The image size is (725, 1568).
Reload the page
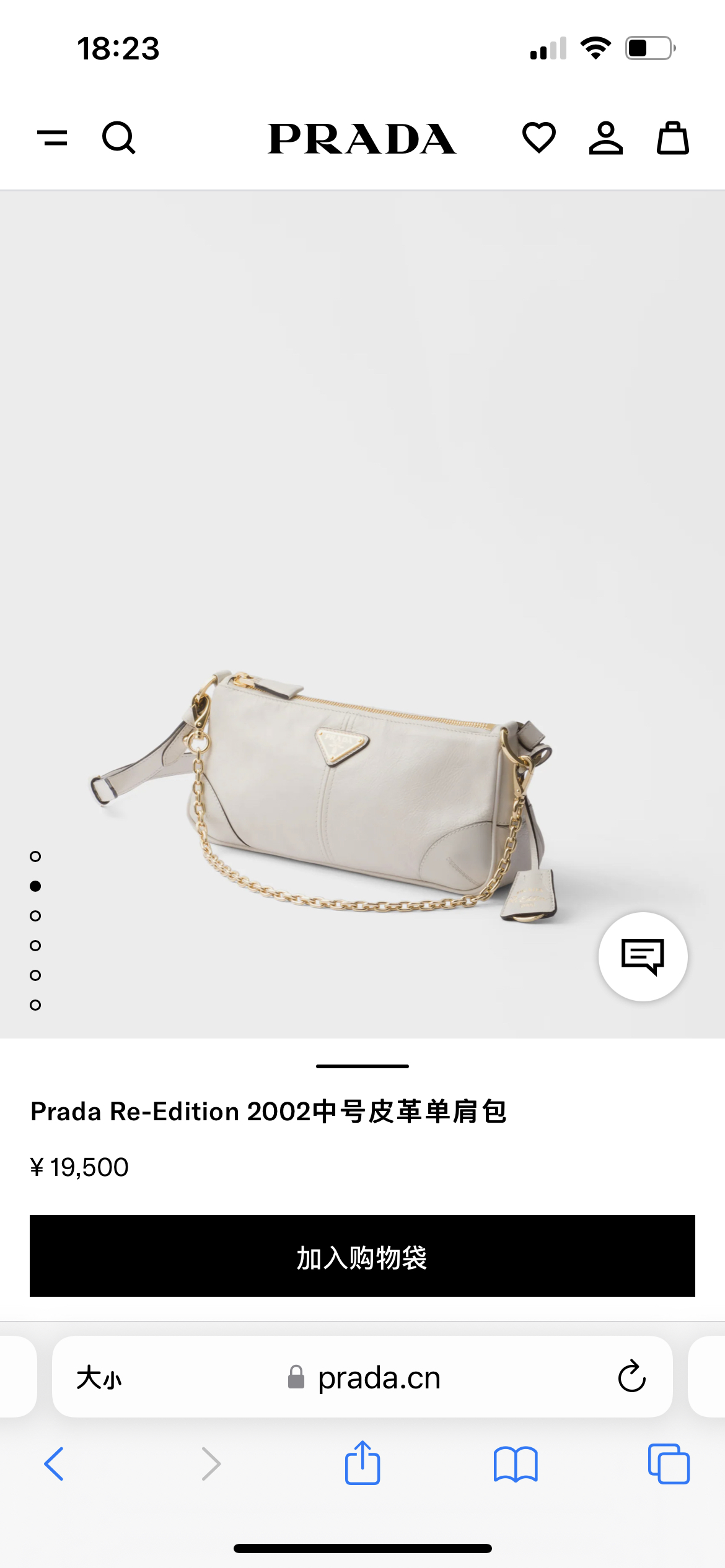[631, 1377]
